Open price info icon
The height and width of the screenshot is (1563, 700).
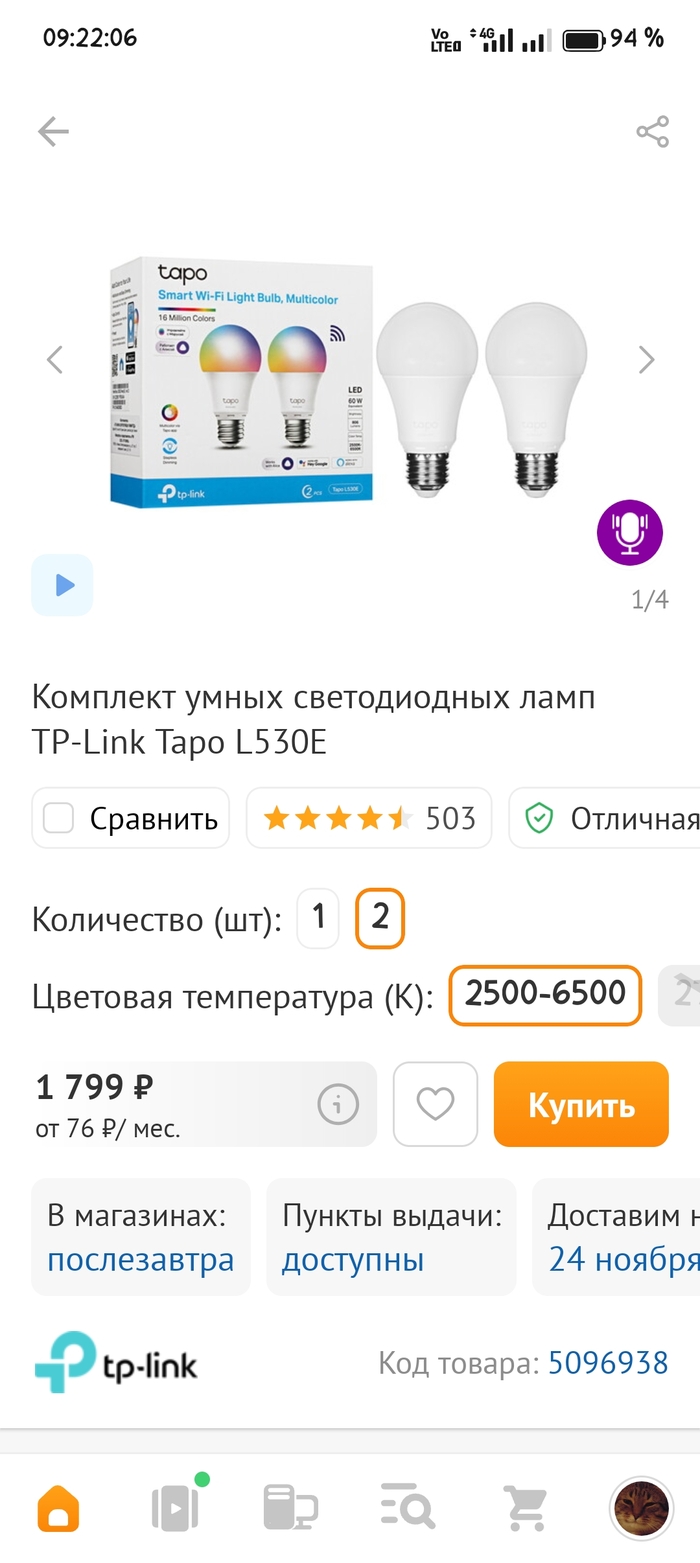[337, 1104]
